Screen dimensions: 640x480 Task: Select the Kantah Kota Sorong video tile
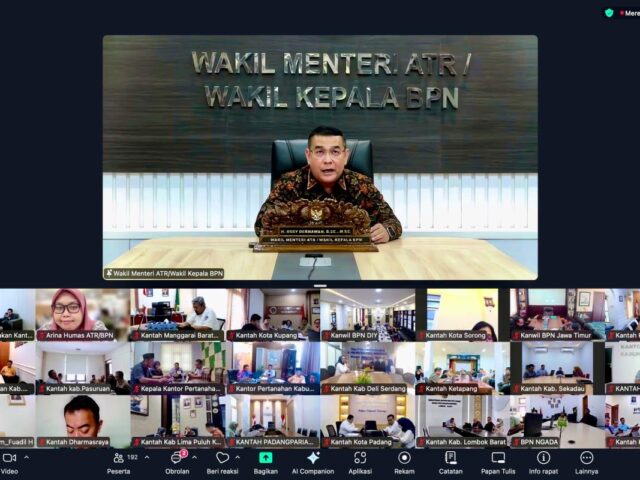[x=462, y=313]
